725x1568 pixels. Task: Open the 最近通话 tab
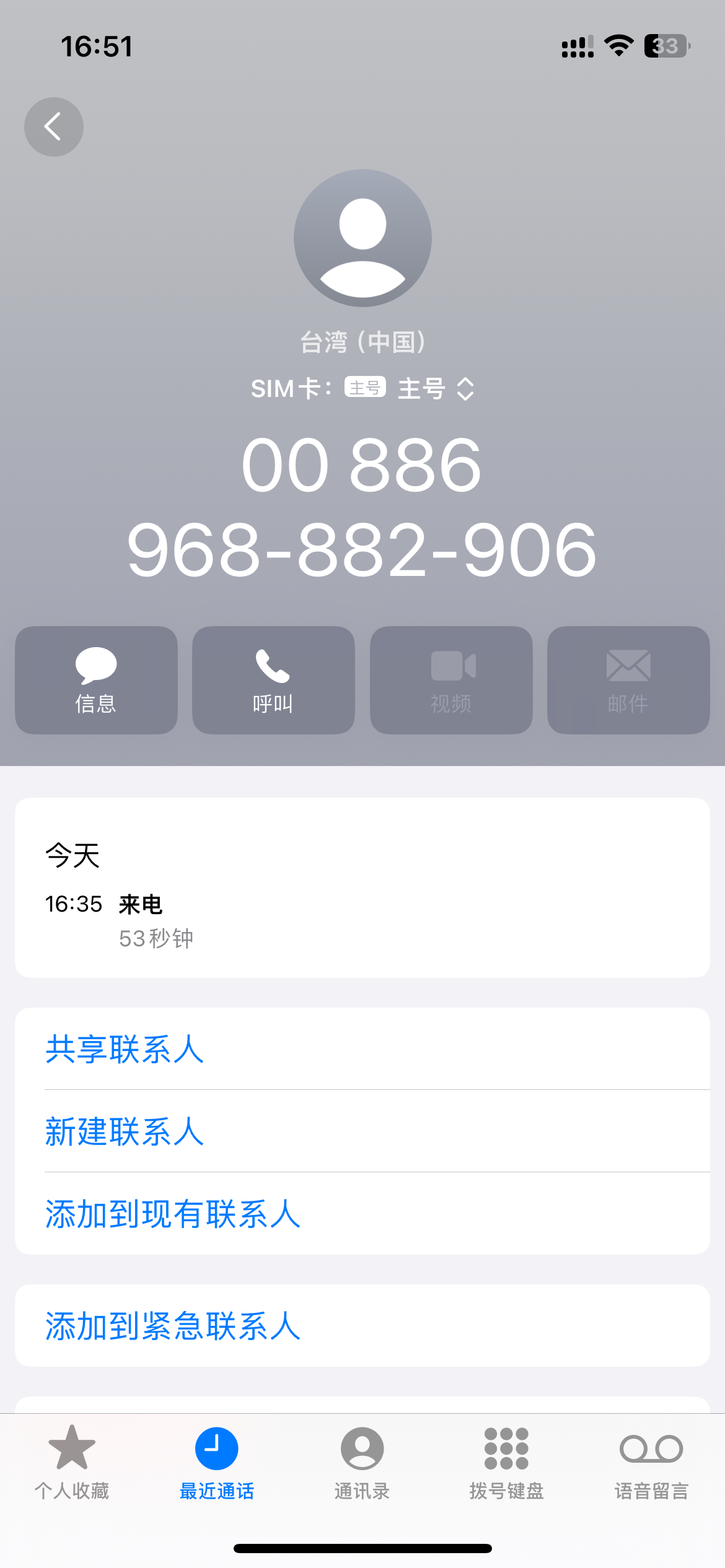click(217, 1461)
